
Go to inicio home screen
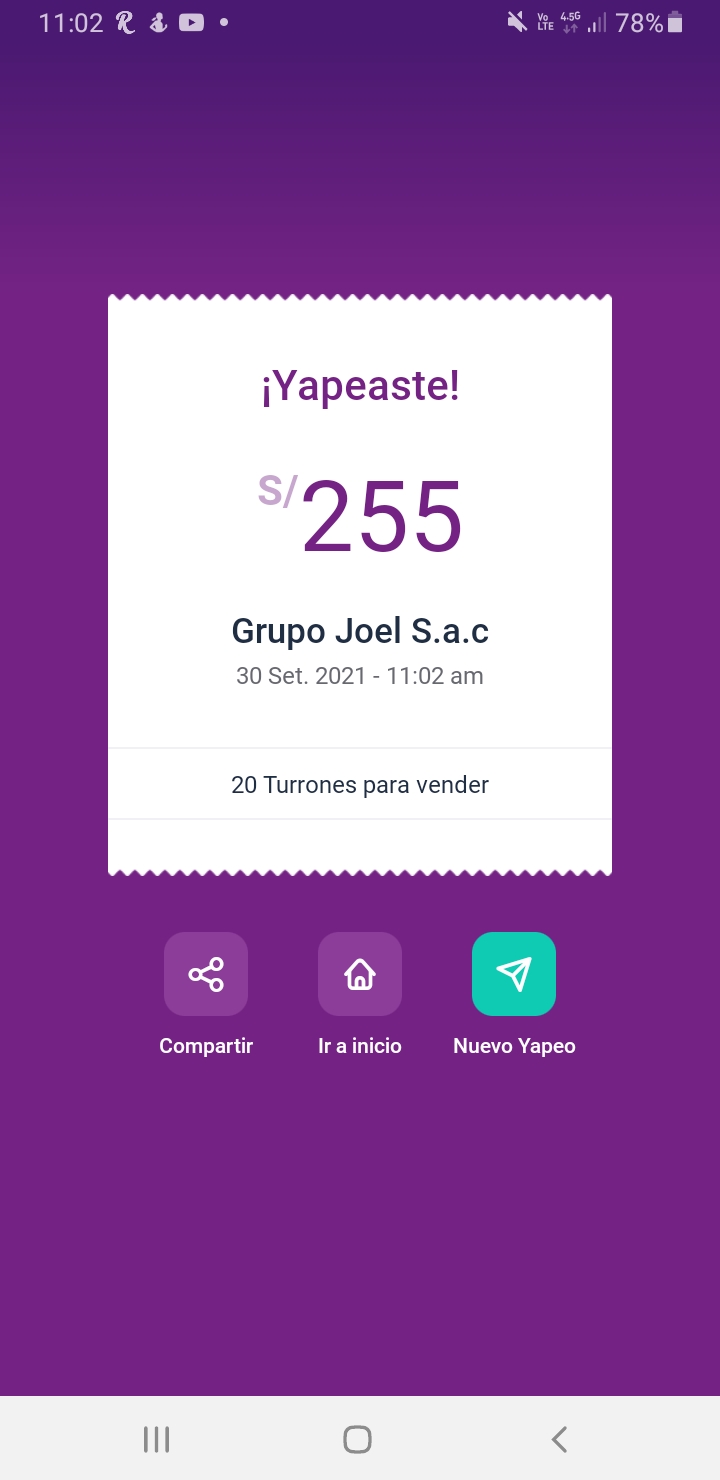tap(360, 974)
